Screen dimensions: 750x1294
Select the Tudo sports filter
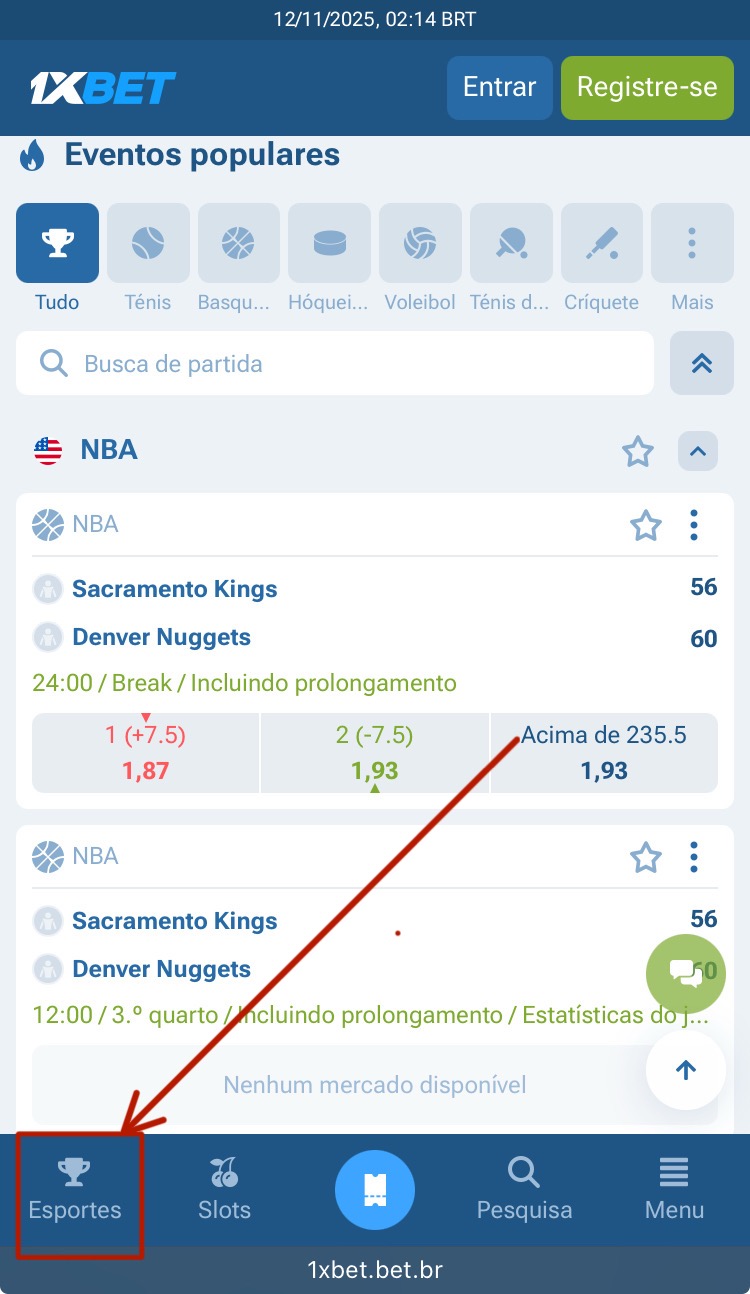pos(57,244)
